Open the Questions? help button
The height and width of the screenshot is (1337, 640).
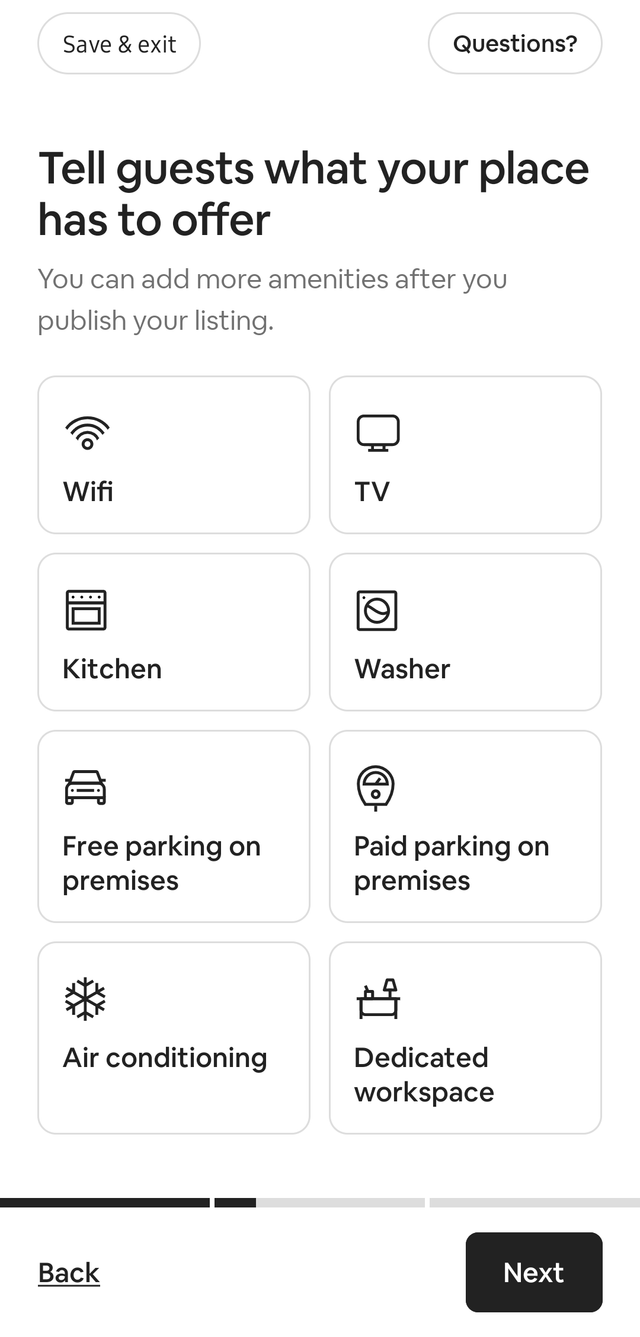click(x=515, y=44)
